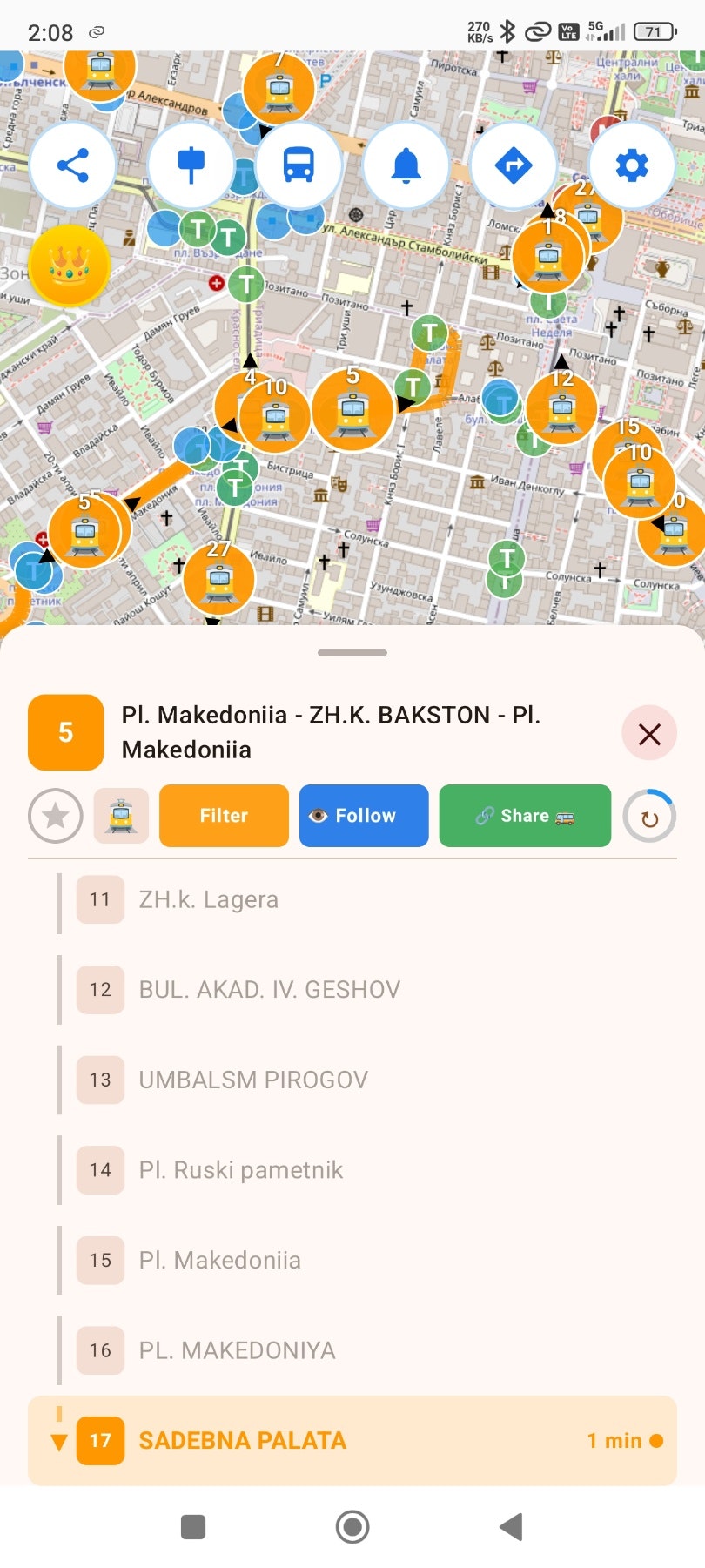Tap the green Share button
The image size is (705, 1568).
pyautogui.click(x=525, y=816)
